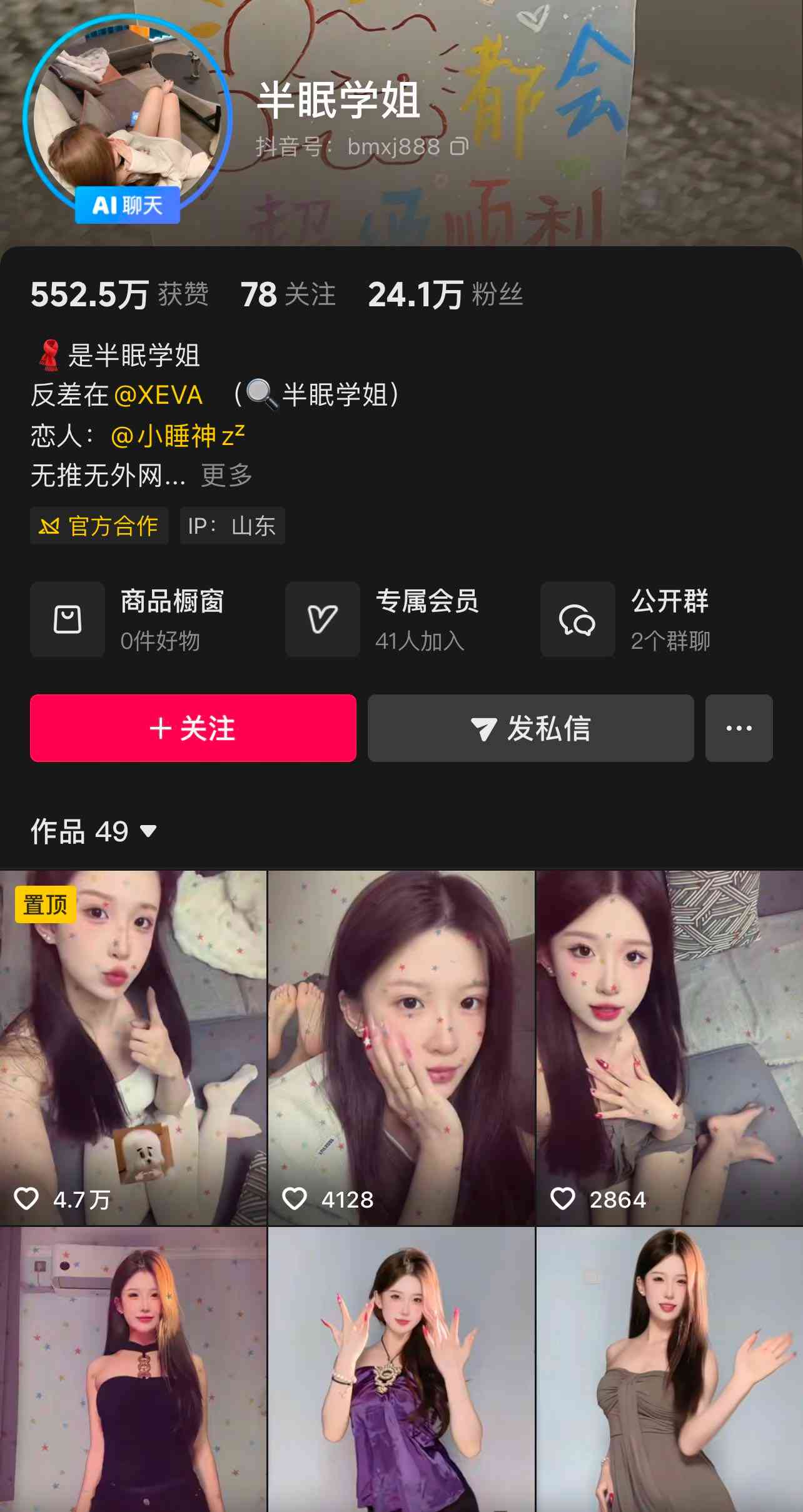Open the pinned video with 4.7万 likes
Viewport: 803px width, 1512px height.
tap(133, 1048)
